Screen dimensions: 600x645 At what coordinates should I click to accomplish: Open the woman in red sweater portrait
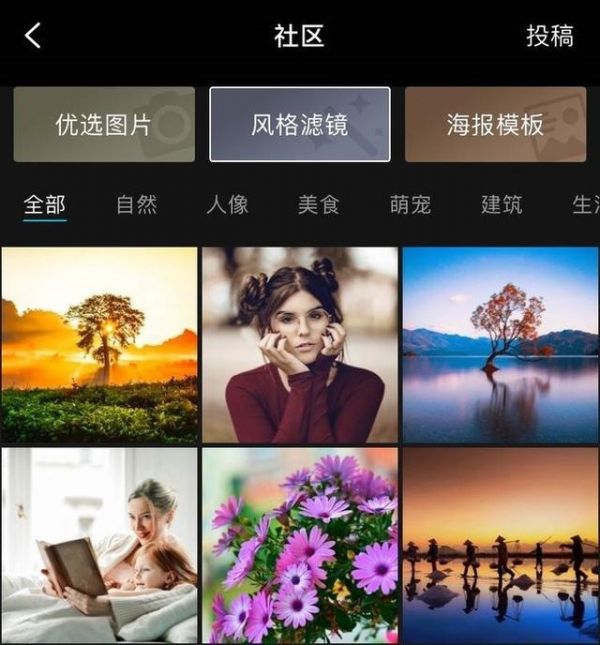click(x=299, y=345)
